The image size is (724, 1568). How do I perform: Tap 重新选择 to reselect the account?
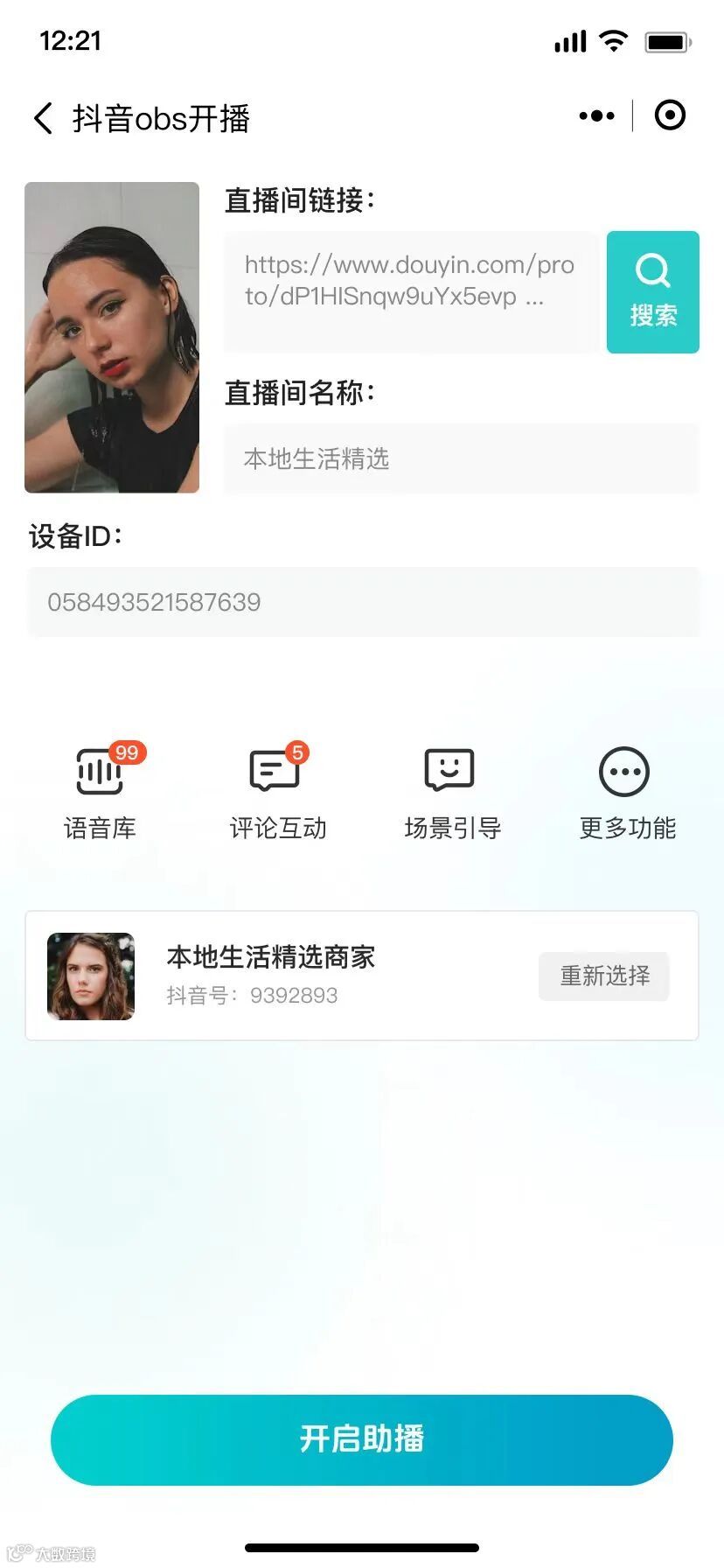(x=604, y=976)
